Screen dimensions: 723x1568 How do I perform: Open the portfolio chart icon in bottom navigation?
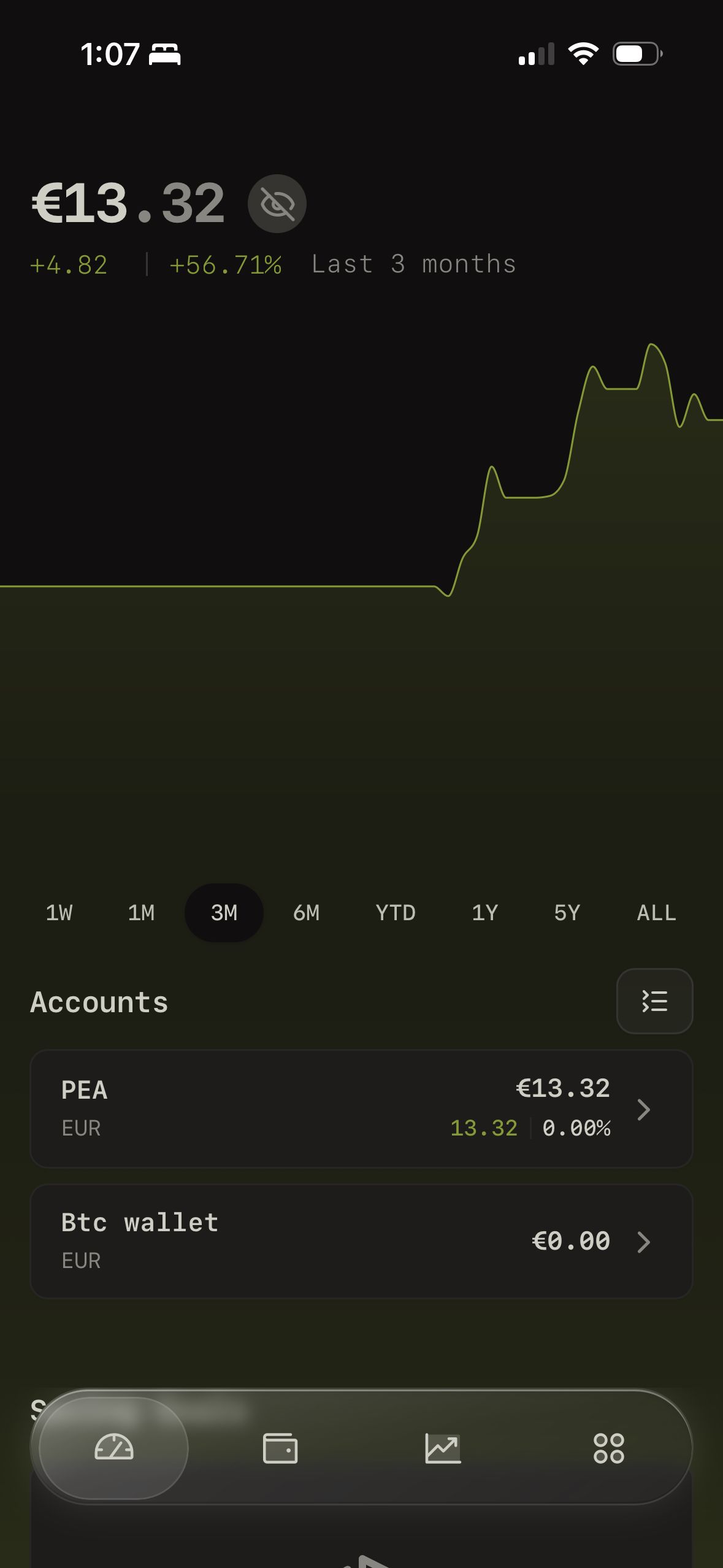(x=443, y=1448)
